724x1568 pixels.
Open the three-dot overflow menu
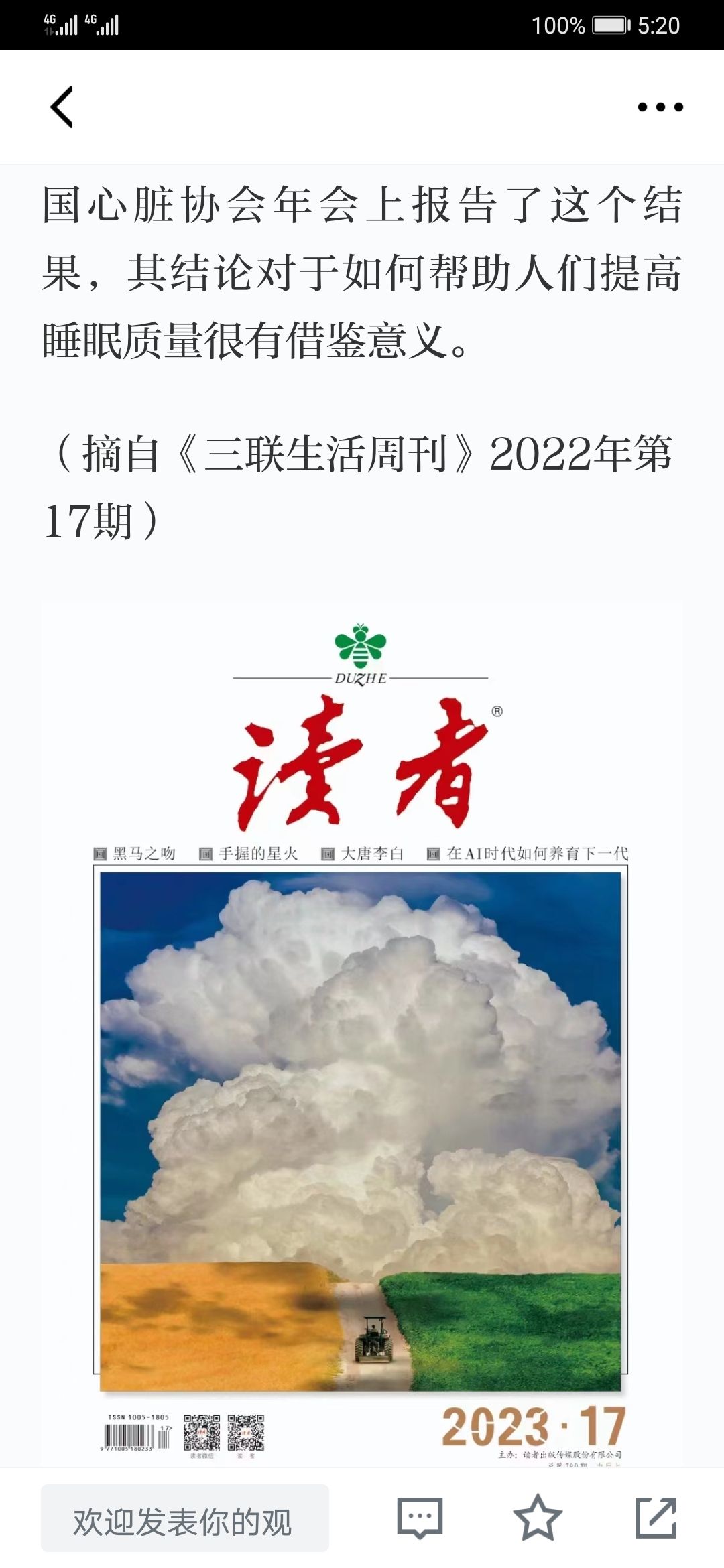click(x=660, y=107)
